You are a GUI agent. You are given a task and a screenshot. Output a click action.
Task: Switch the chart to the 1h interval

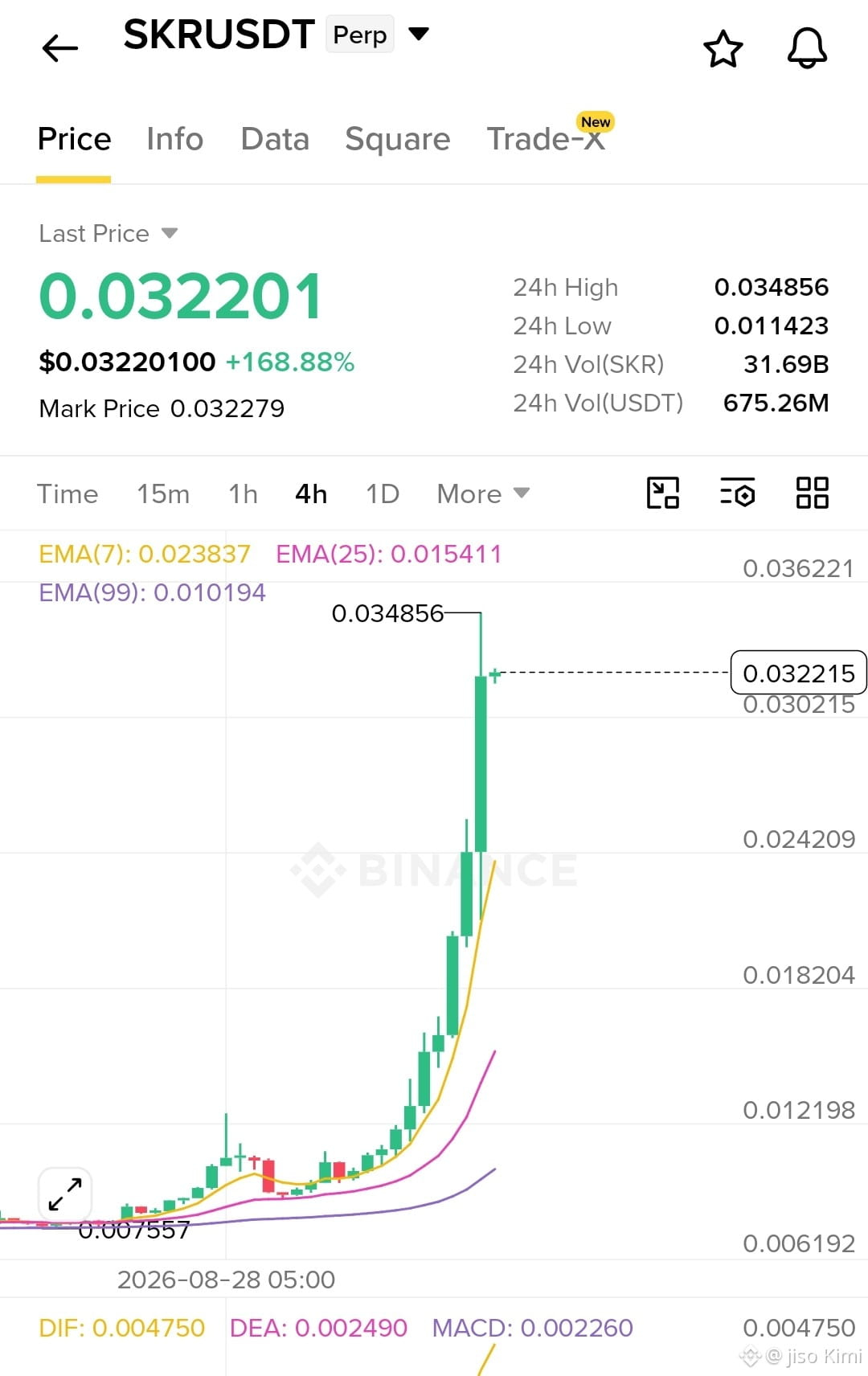coord(243,493)
